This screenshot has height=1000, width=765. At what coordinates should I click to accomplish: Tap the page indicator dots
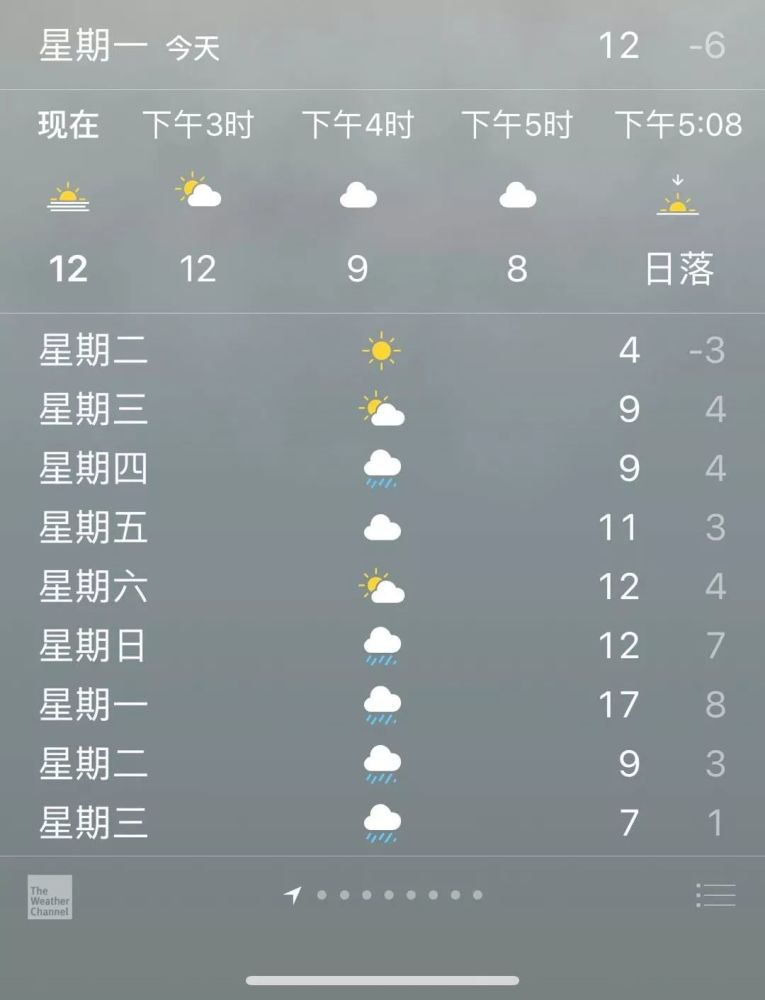(x=399, y=895)
